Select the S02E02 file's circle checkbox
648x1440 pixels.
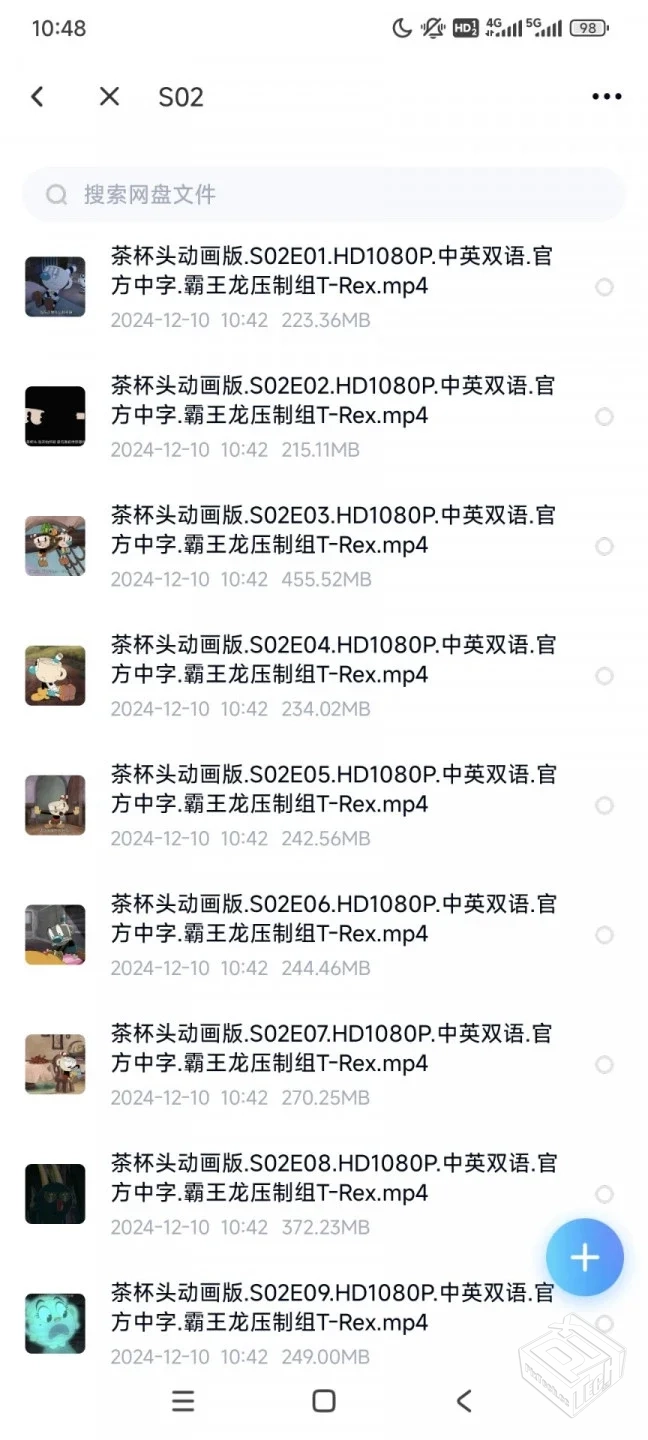pyautogui.click(x=604, y=417)
